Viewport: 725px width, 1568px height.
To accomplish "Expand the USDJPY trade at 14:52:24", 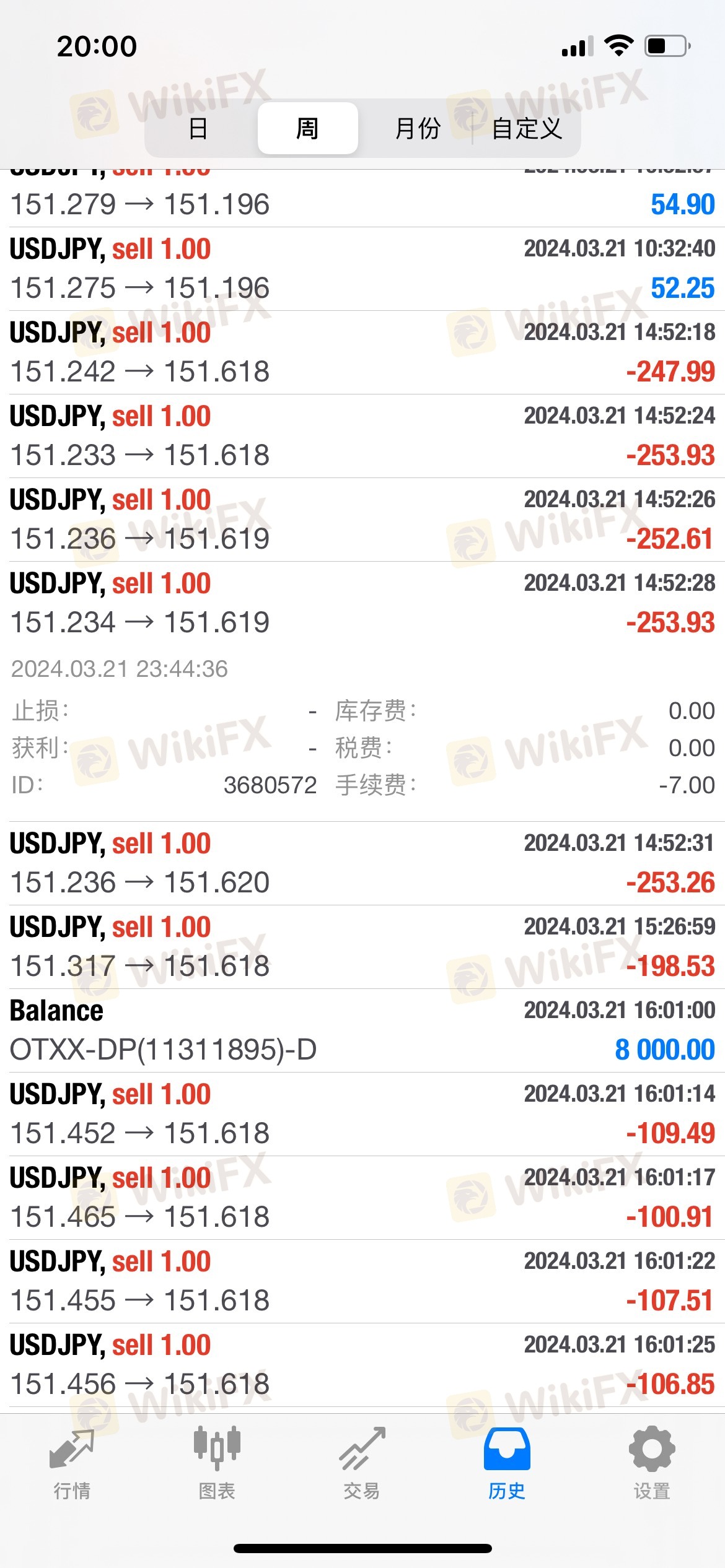I will click(x=362, y=436).
